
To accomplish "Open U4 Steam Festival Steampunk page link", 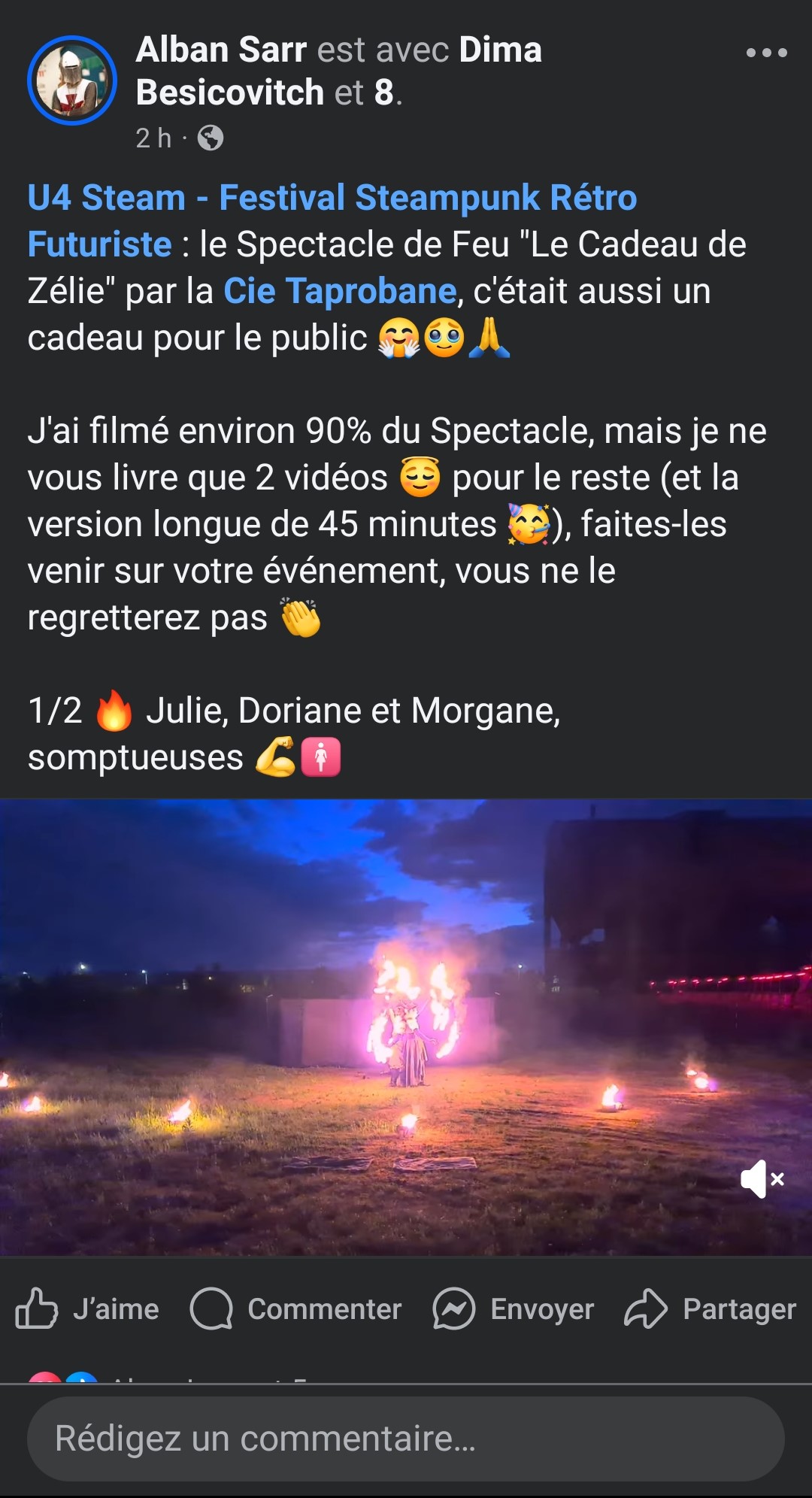I will coord(331,199).
